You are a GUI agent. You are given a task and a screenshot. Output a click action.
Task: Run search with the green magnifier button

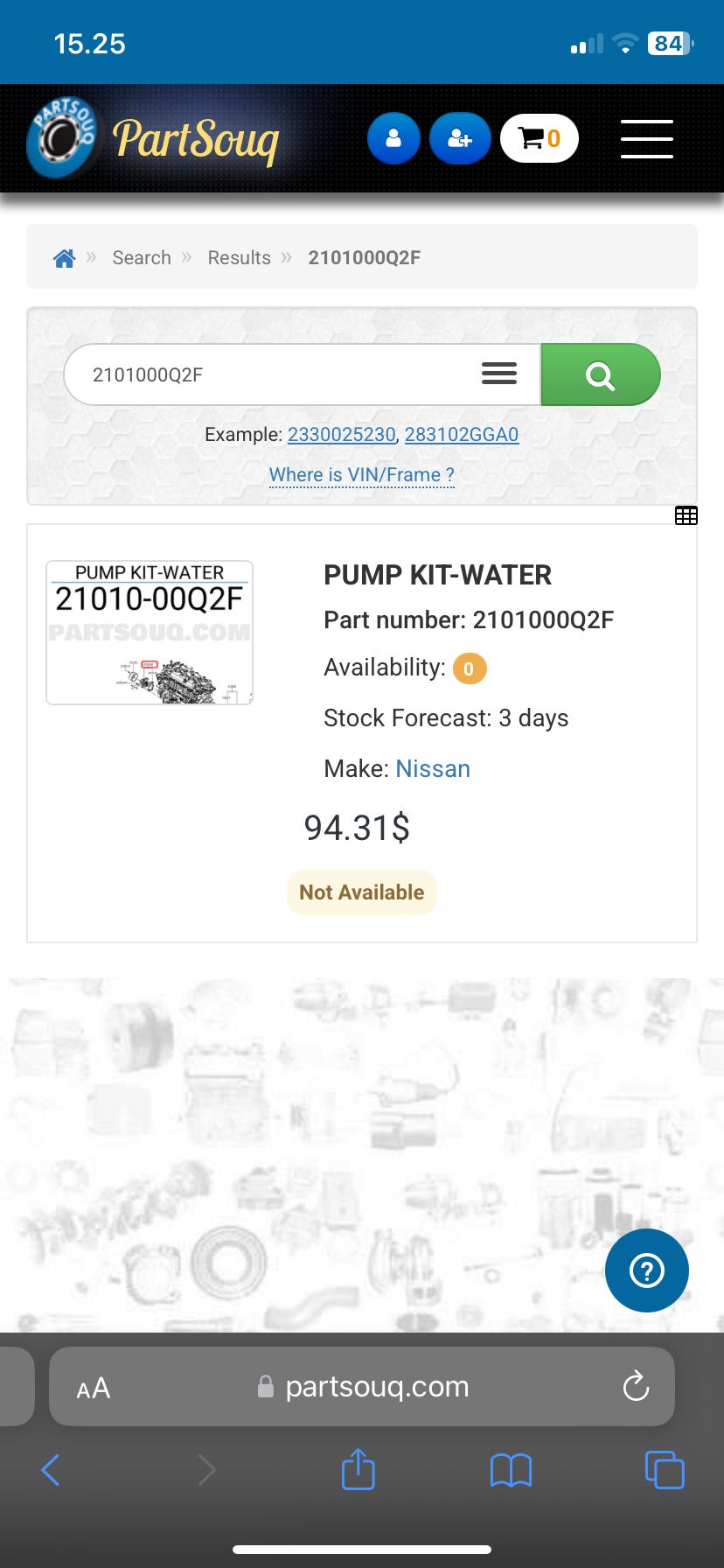click(600, 374)
